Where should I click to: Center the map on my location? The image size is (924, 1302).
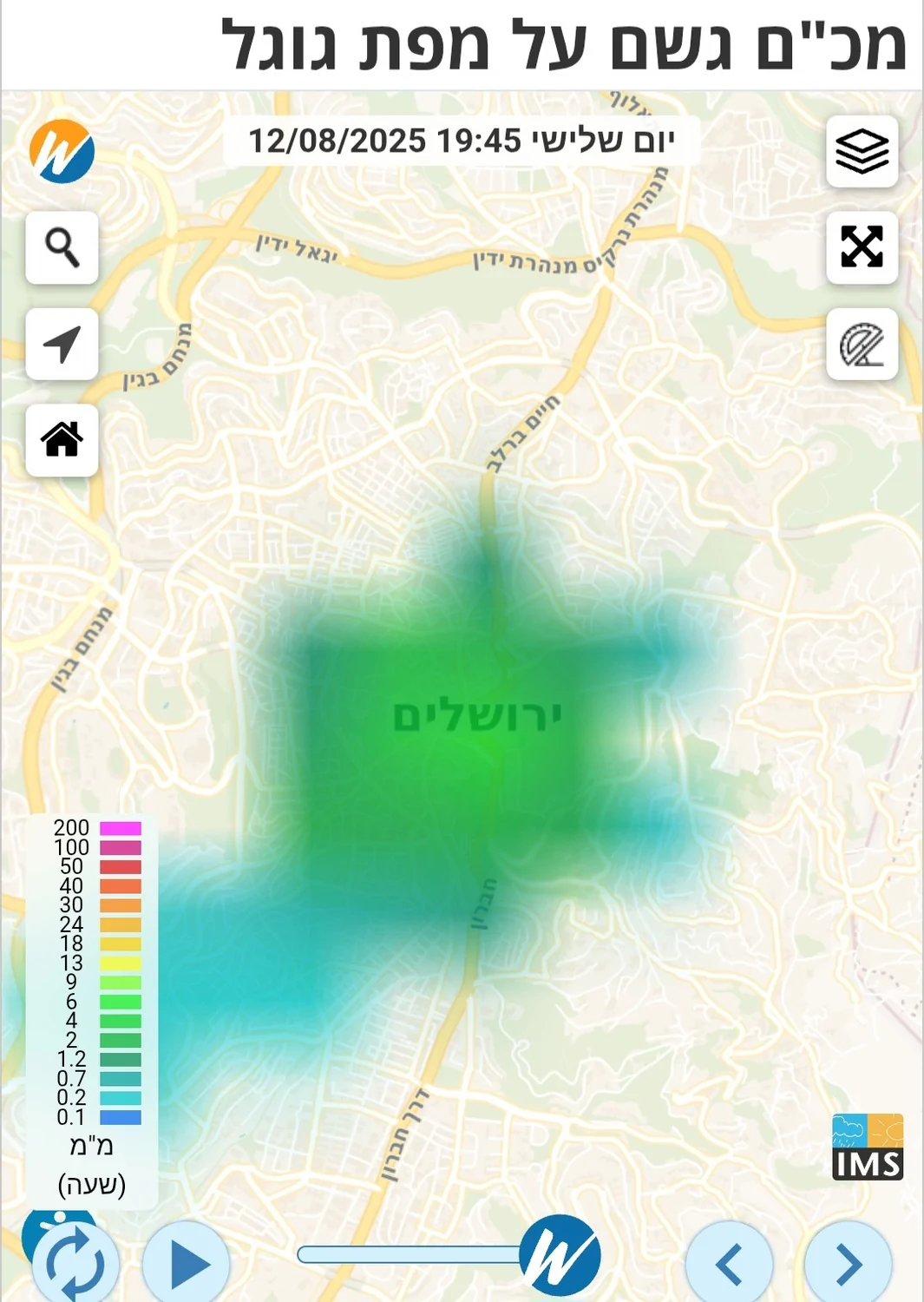[62, 345]
